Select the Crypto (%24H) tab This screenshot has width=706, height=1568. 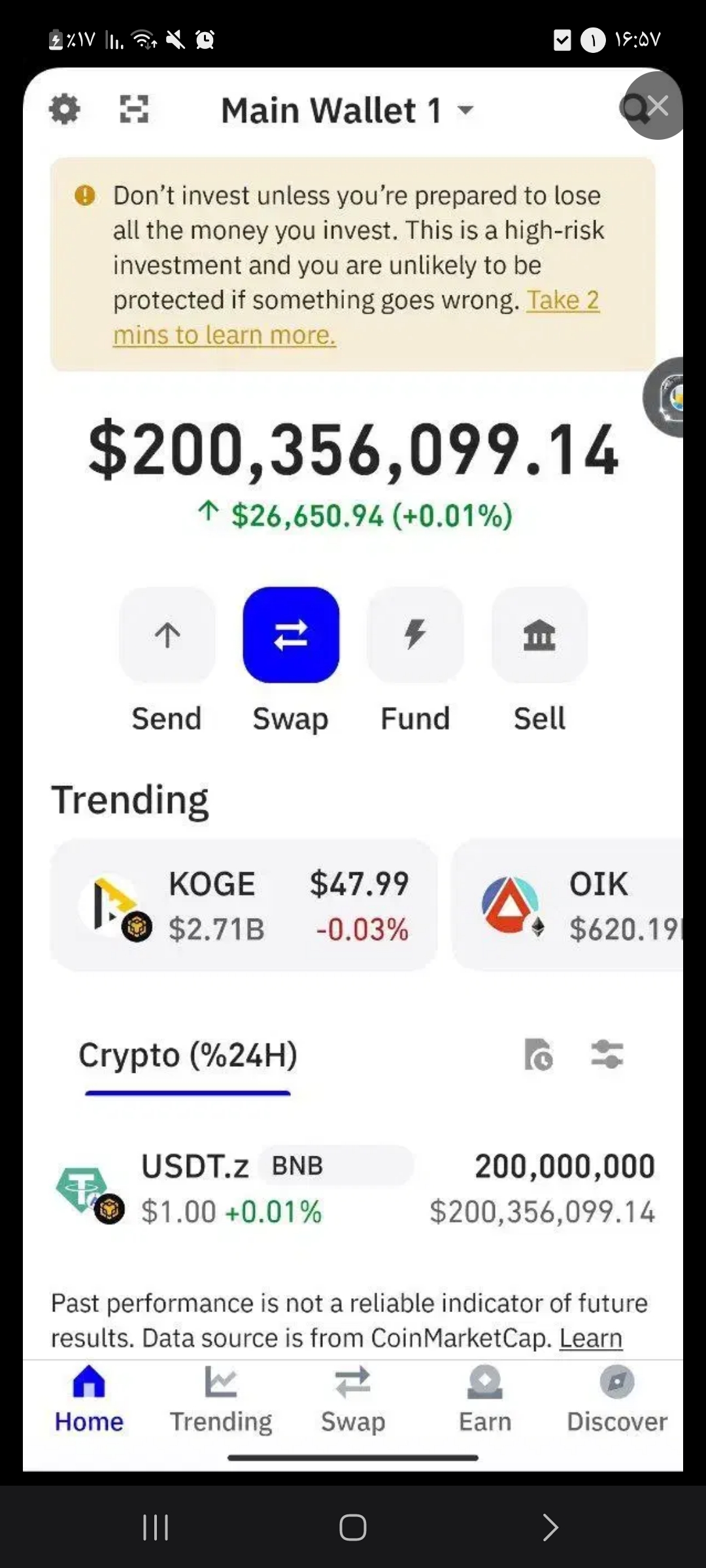click(x=188, y=1054)
